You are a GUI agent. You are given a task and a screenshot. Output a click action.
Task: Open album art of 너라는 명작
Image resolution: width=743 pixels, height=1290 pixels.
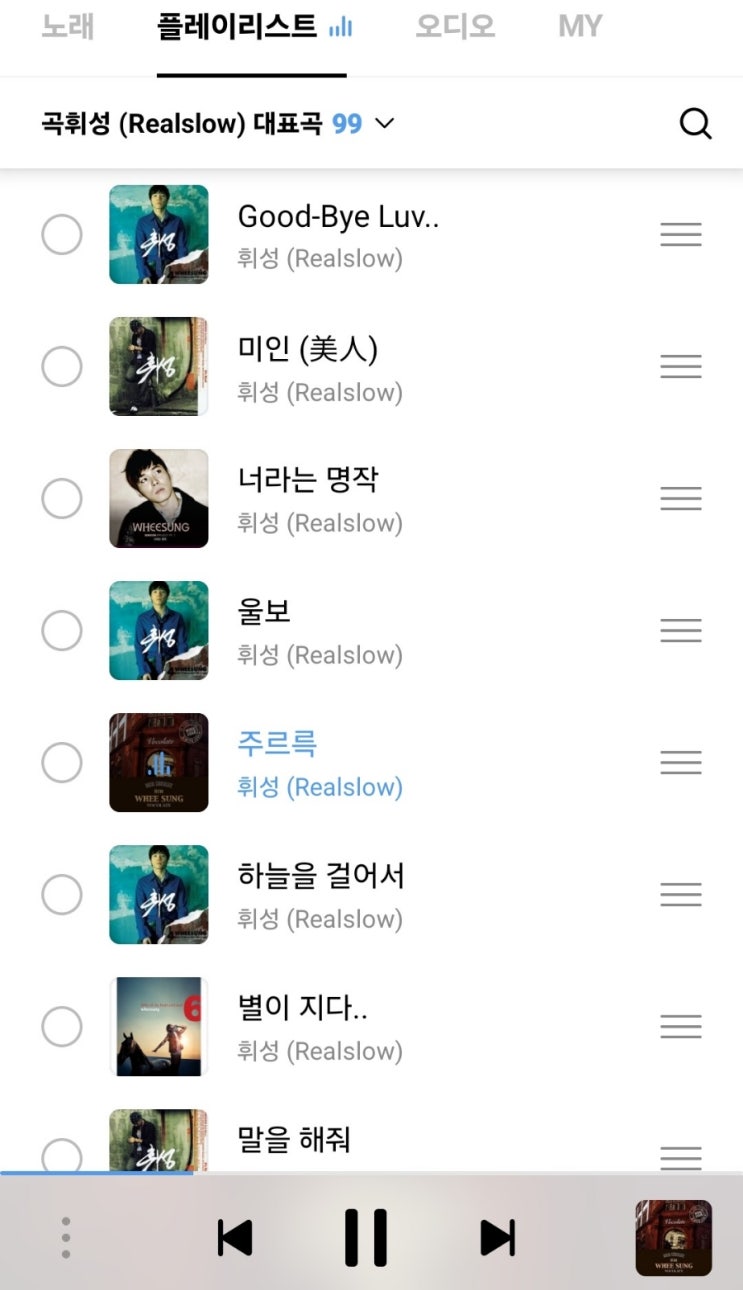coord(158,499)
